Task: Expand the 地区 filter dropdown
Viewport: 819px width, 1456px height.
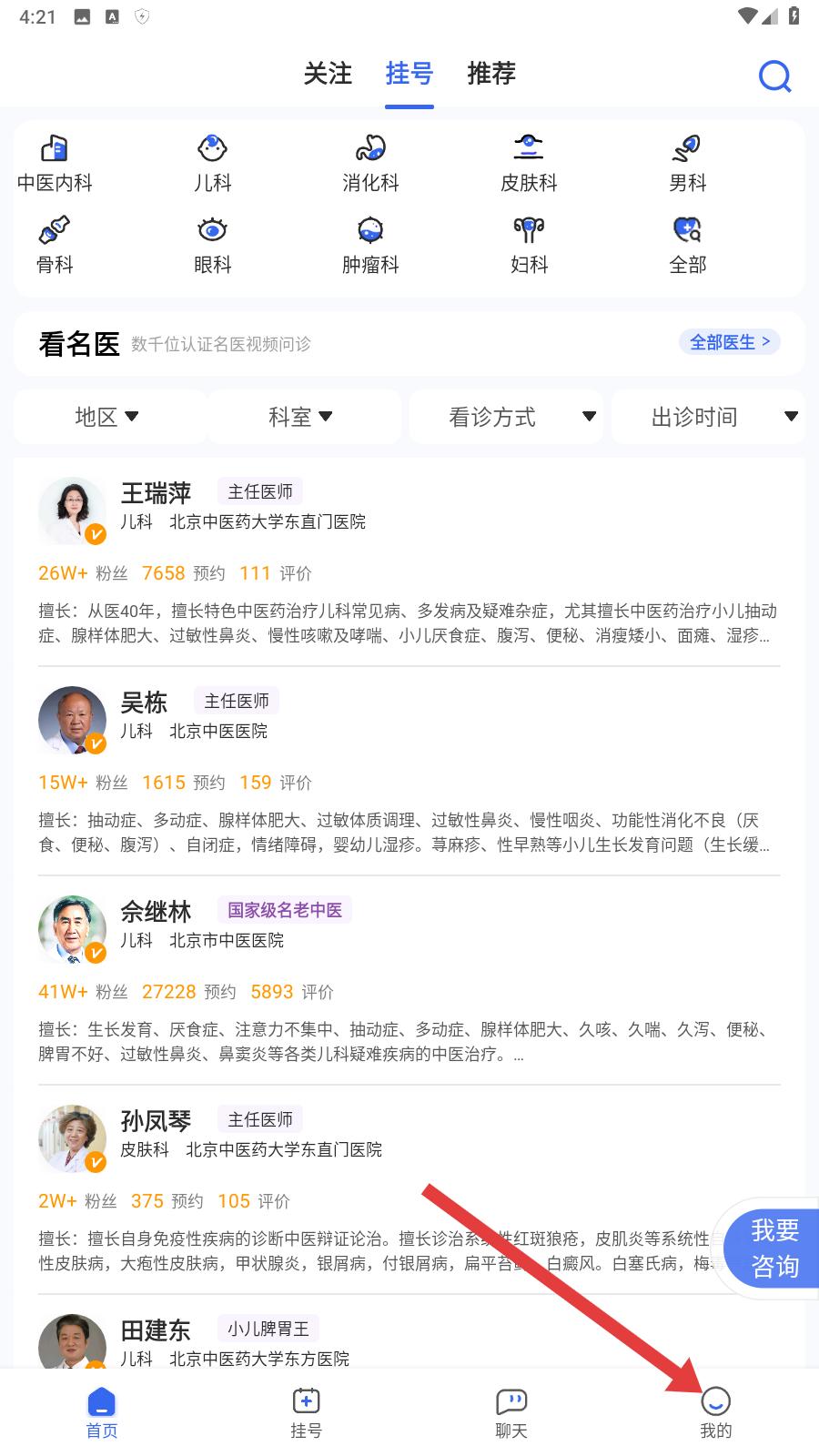Action: pos(107,417)
